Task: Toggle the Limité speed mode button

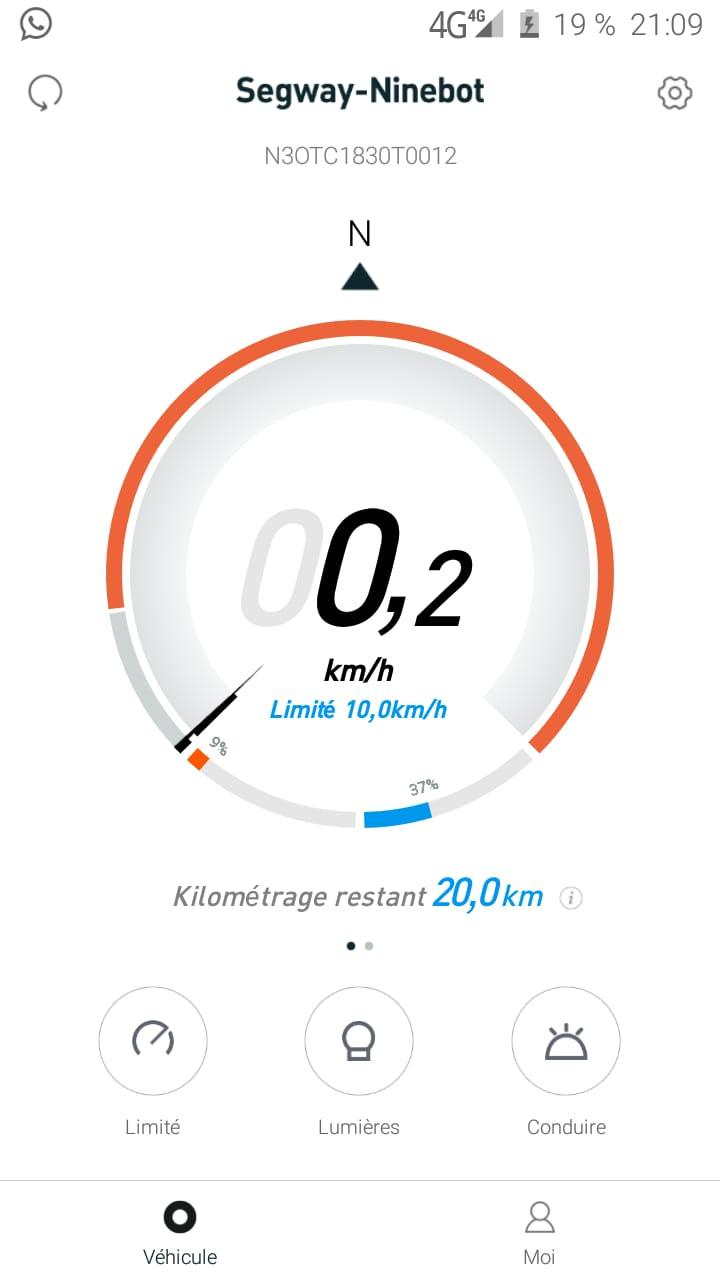Action: click(153, 1041)
